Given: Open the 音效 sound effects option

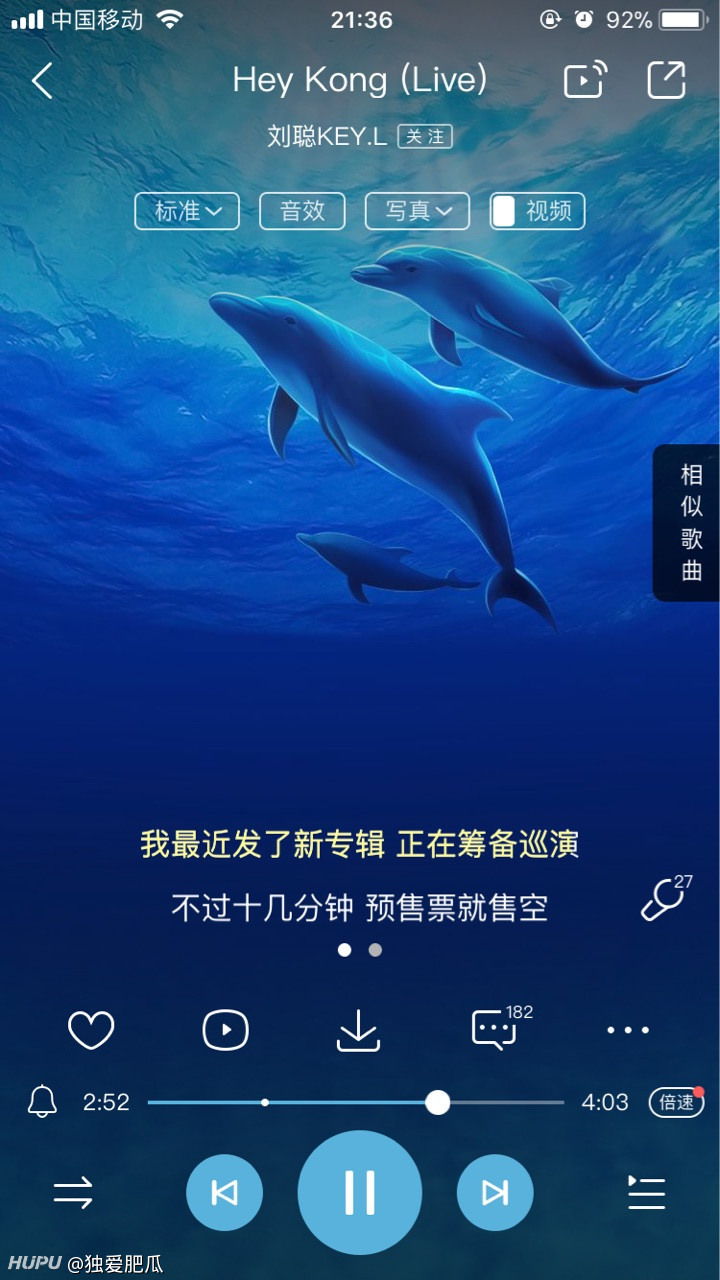Looking at the screenshot, I should pyautogui.click(x=302, y=211).
